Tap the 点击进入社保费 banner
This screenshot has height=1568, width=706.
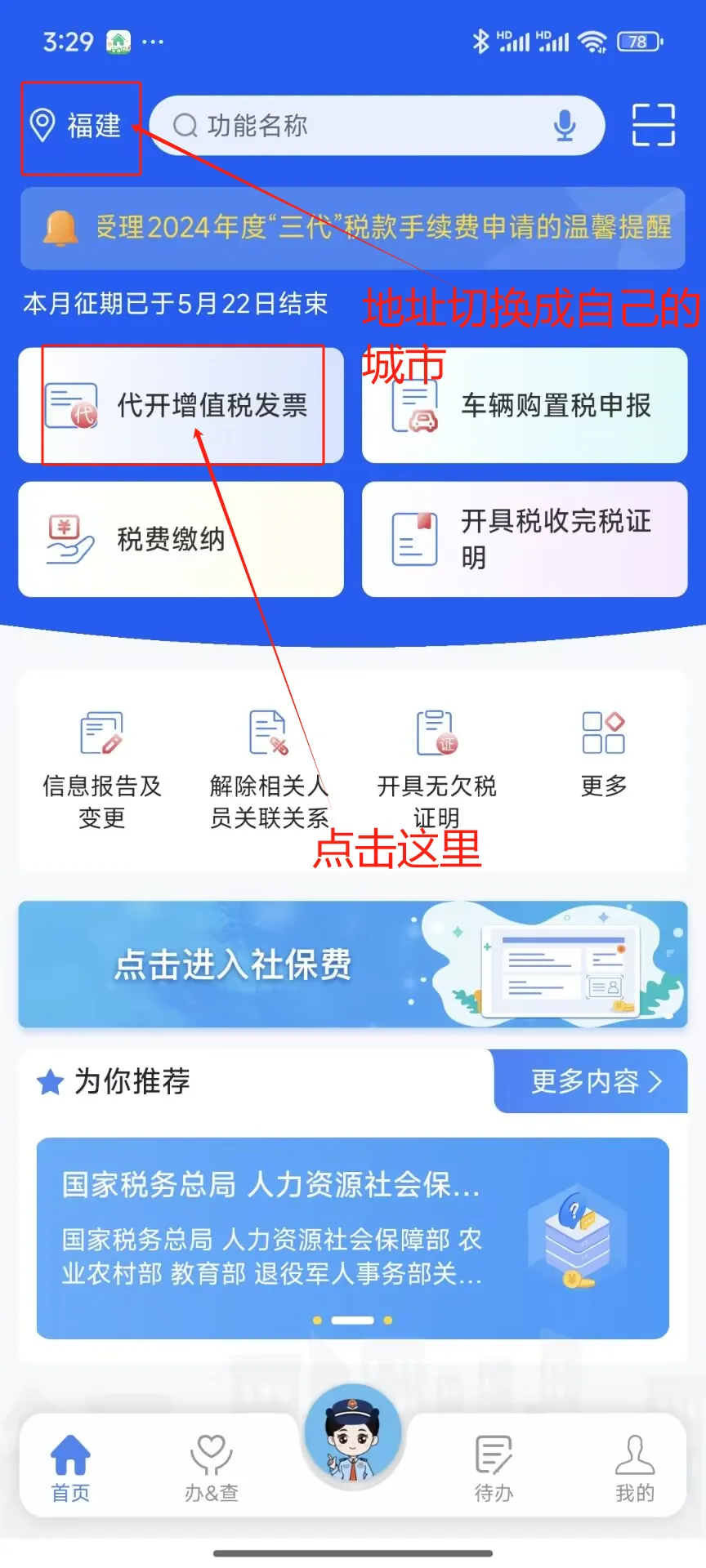pyautogui.click(x=353, y=964)
